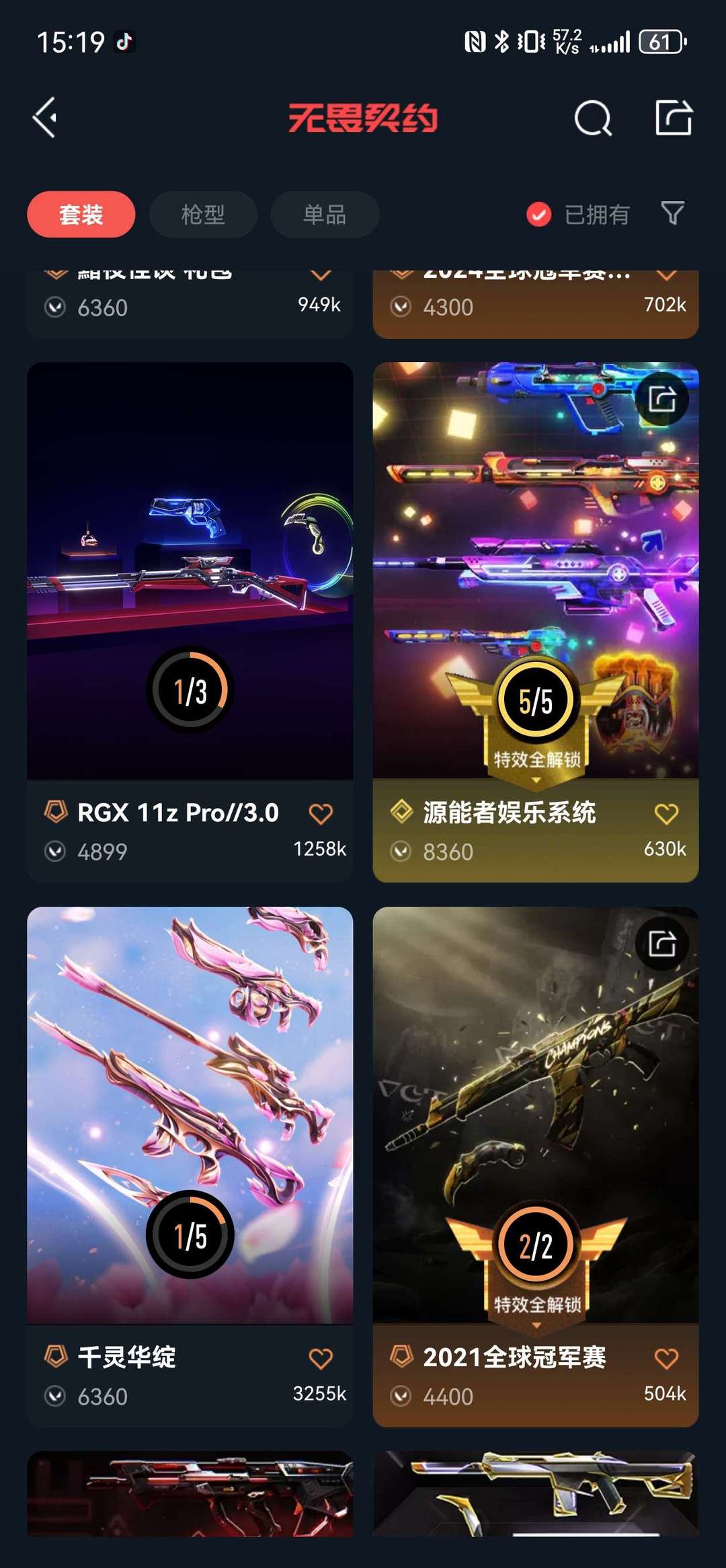The height and width of the screenshot is (1568, 726).
Task: Favorite the RGX 11z Pro//3.0 bundle
Action: click(x=321, y=814)
